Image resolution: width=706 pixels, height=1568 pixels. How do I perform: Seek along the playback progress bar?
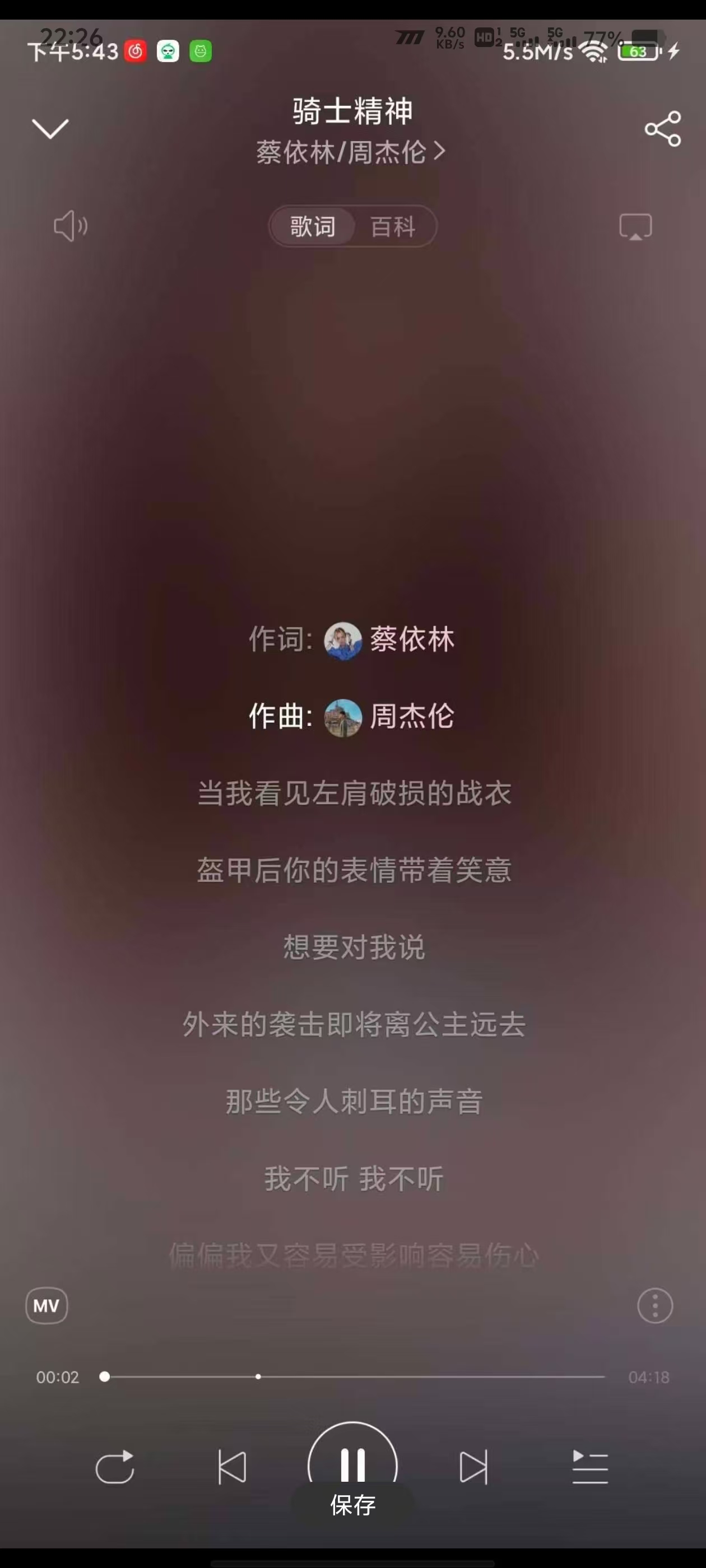pos(354,1377)
